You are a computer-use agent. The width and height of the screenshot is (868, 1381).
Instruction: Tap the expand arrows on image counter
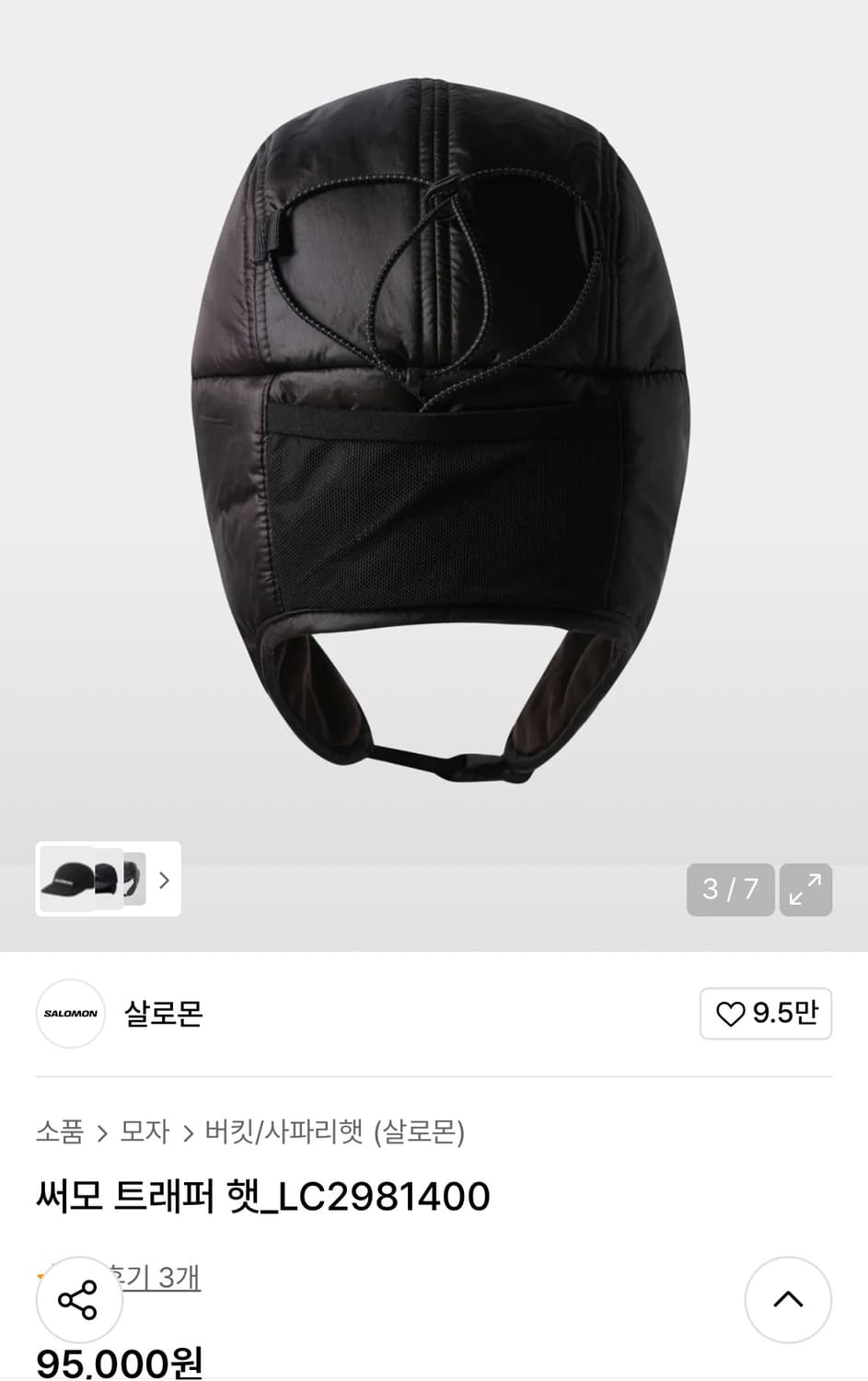(805, 889)
